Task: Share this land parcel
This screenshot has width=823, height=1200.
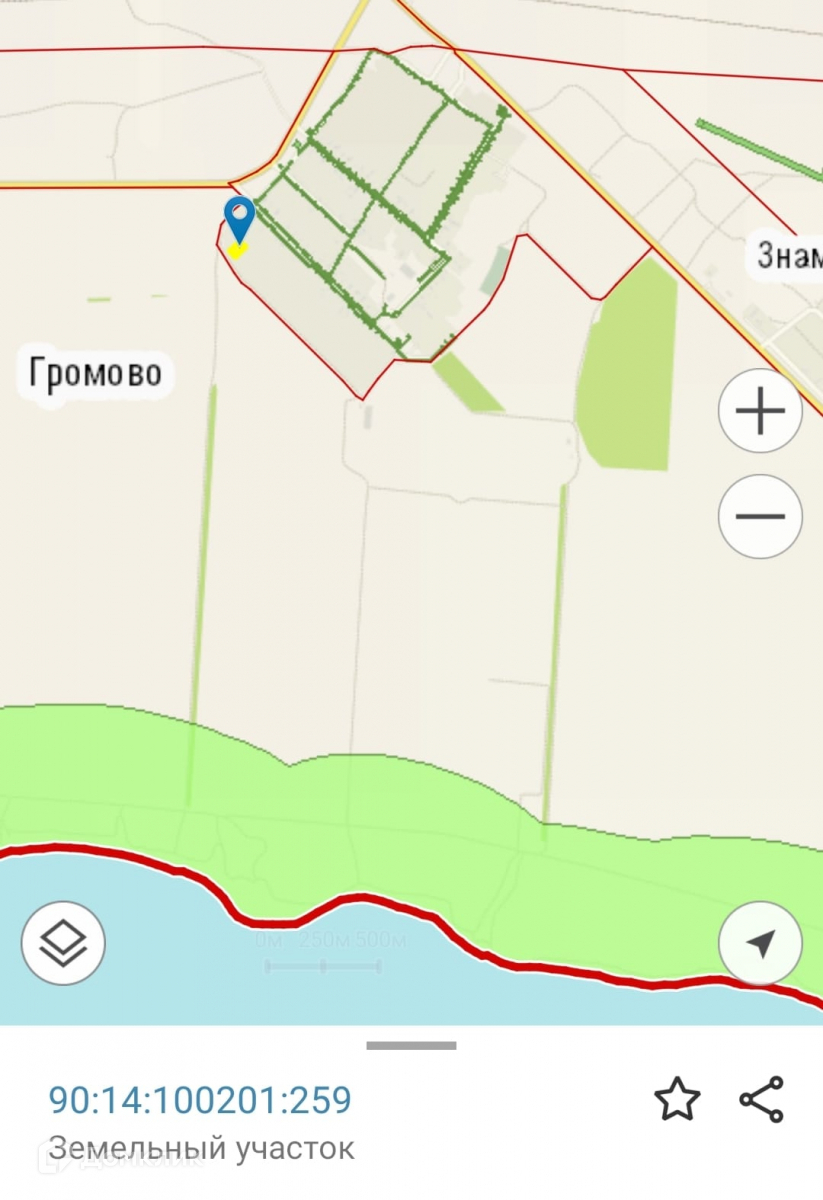Action: [762, 1099]
